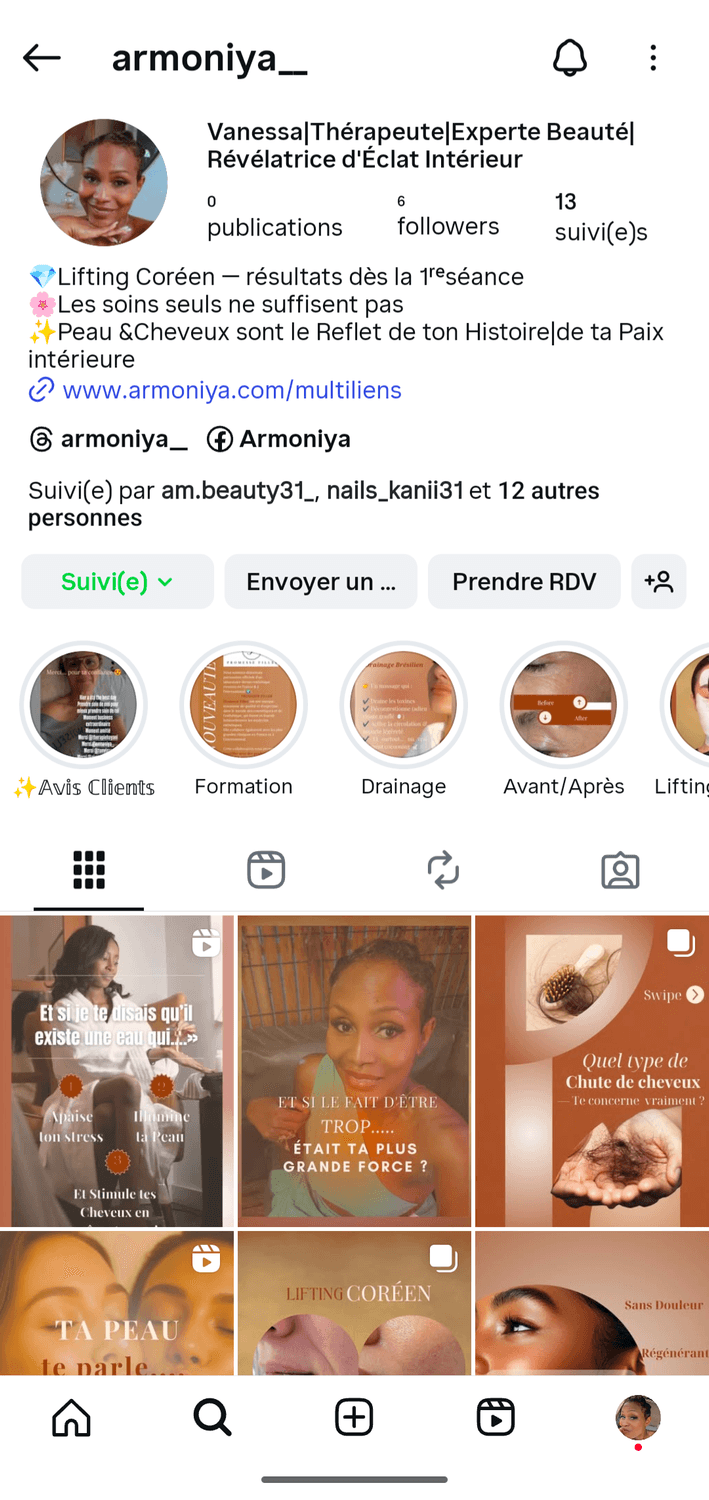This screenshot has height=1500, width=709.
Task: Open the Formation highlight
Action: [x=243, y=706]
